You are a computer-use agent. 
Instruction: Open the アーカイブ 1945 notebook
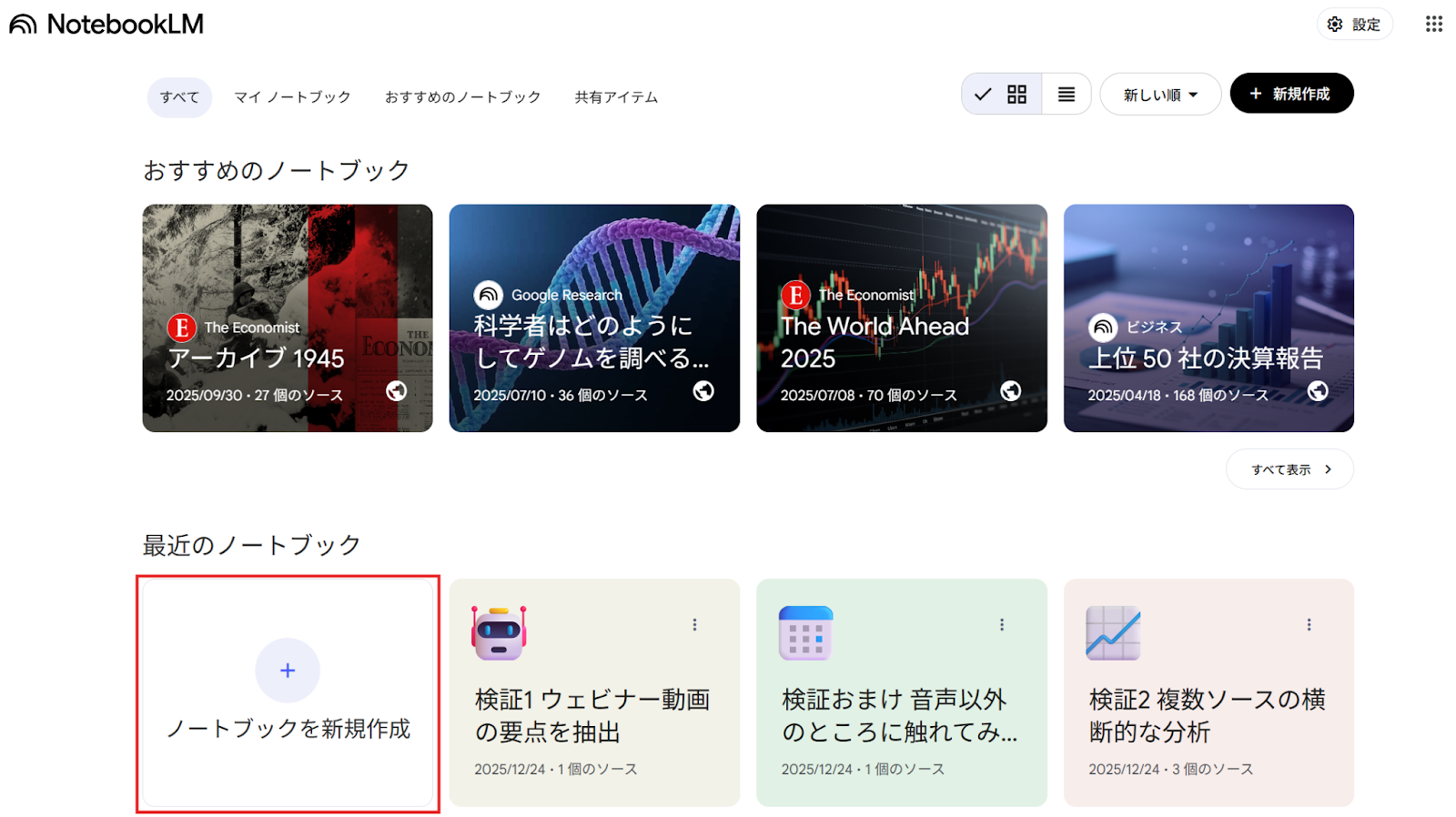click(x=288, y=318)
